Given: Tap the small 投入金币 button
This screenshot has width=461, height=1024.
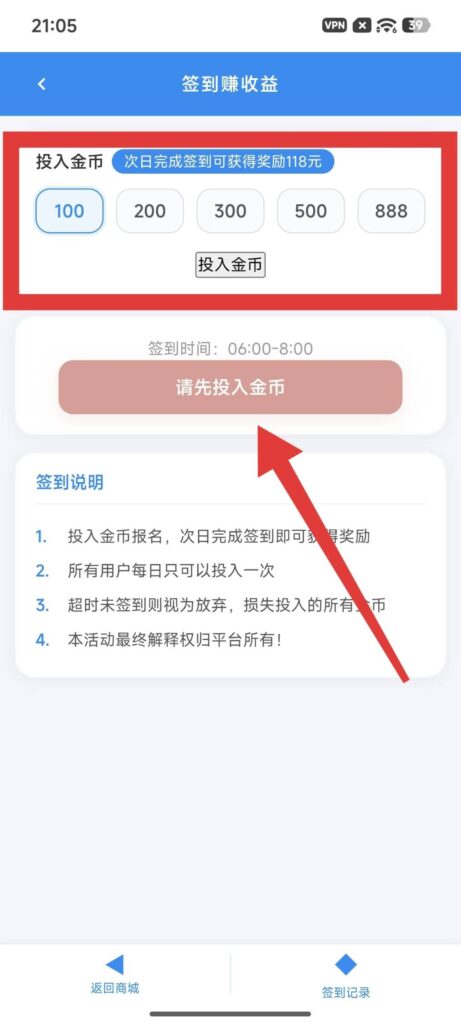Looking at the screenshot, I should (230, 265).
